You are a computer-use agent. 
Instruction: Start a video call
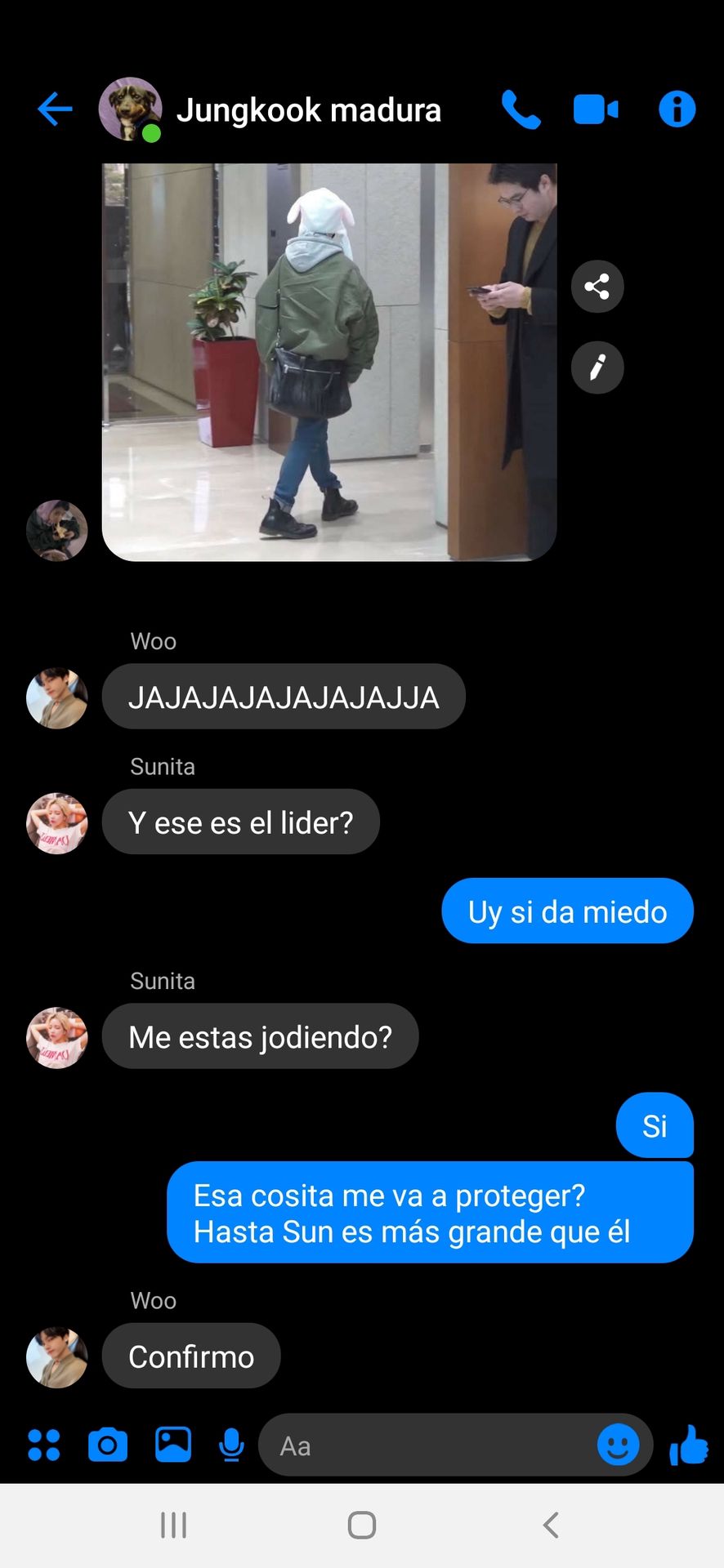point(596,109)
